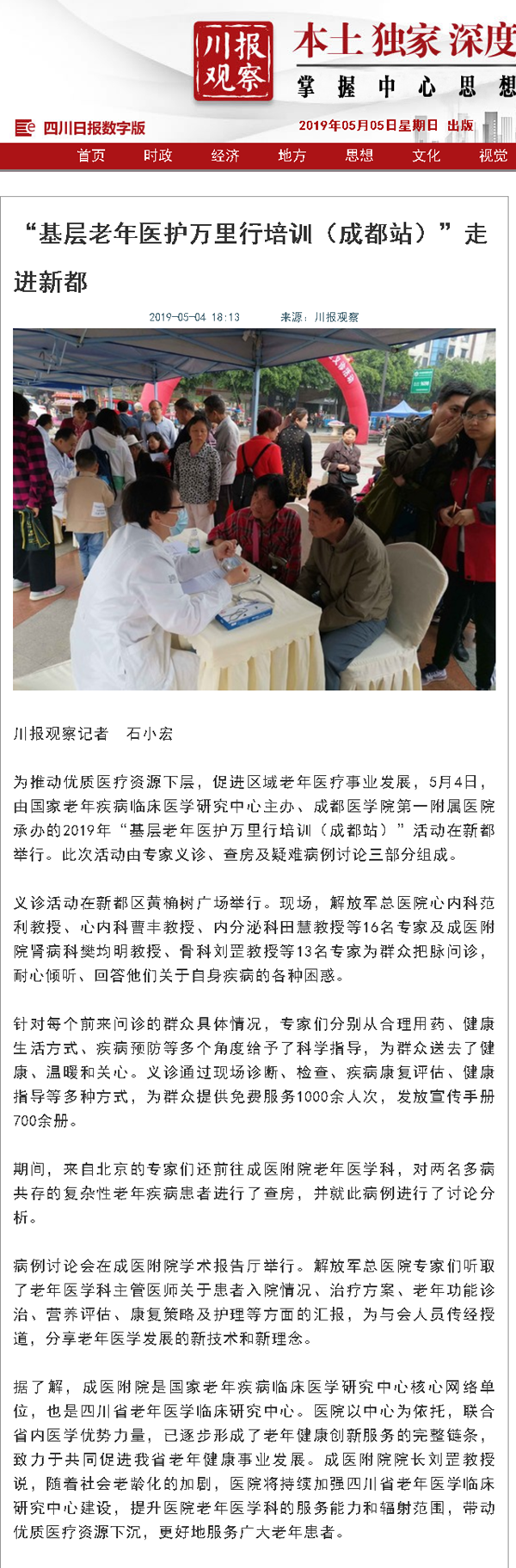Open 四川日报数字版 digital edition link

(x=82, y=129)
